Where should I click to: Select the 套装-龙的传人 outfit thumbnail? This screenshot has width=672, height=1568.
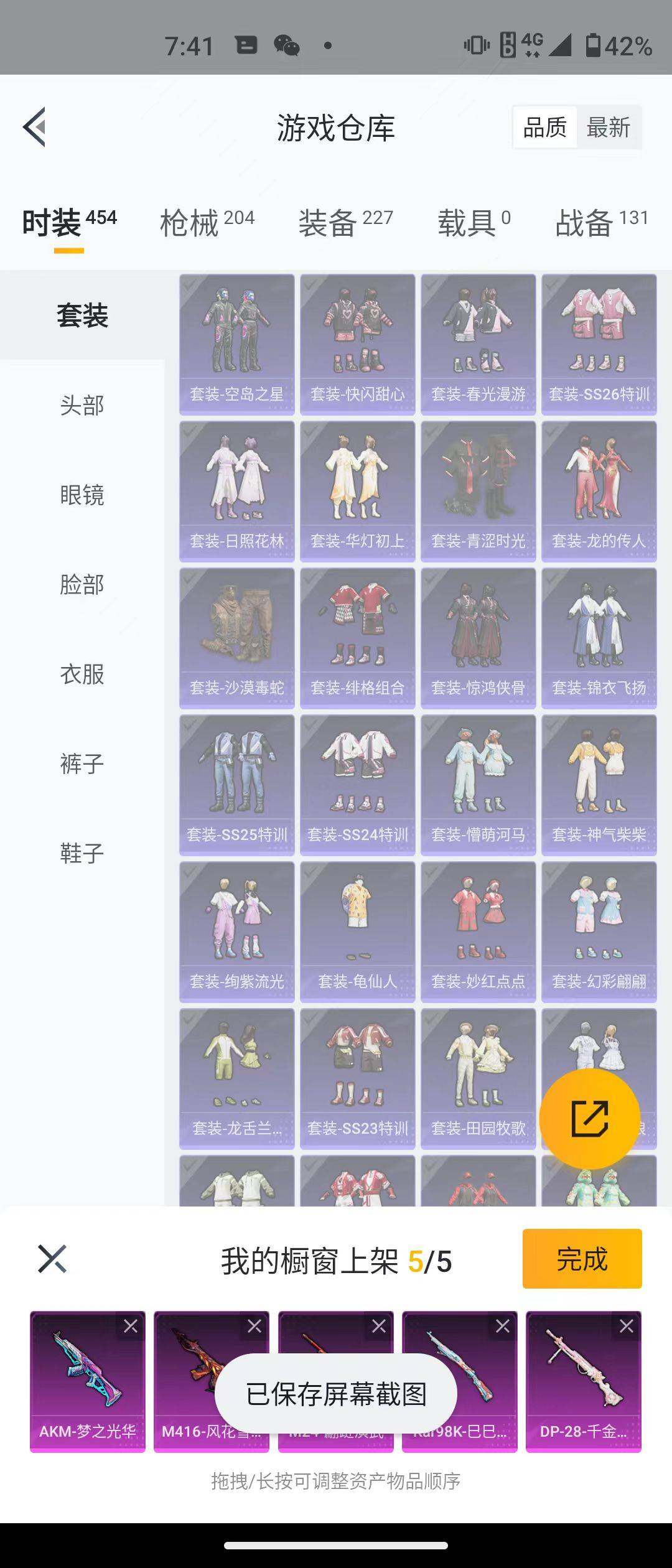click(599, 492)
